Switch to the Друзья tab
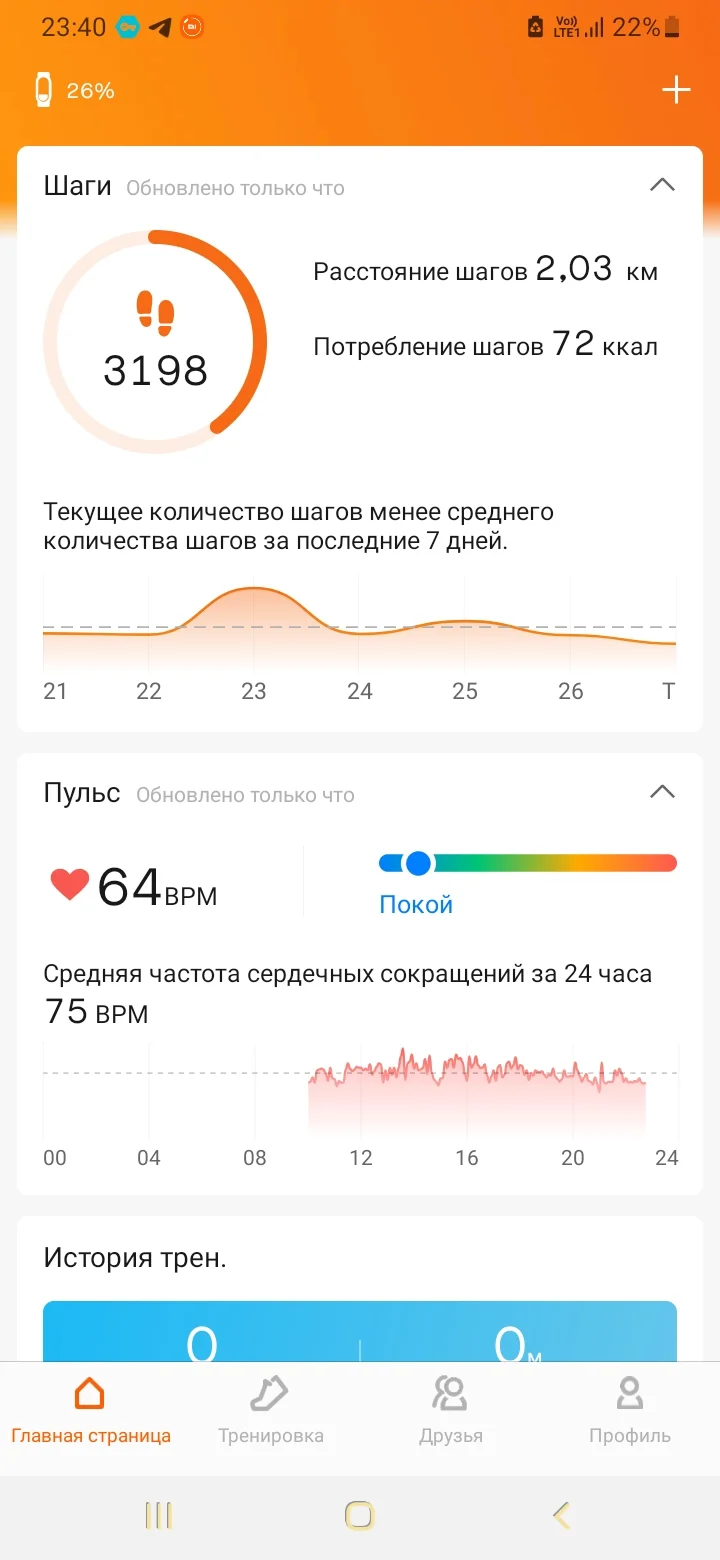This screenshot has width=720, height=1560. tap(449, 1410)
